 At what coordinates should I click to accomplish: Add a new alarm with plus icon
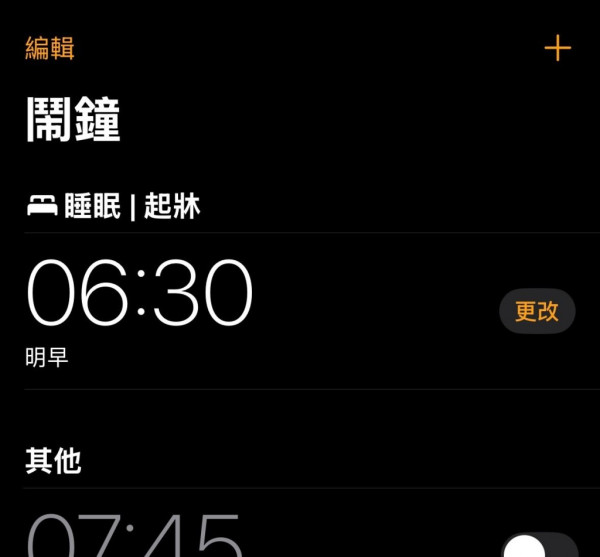pyautogui.click(x=557, y=48)
